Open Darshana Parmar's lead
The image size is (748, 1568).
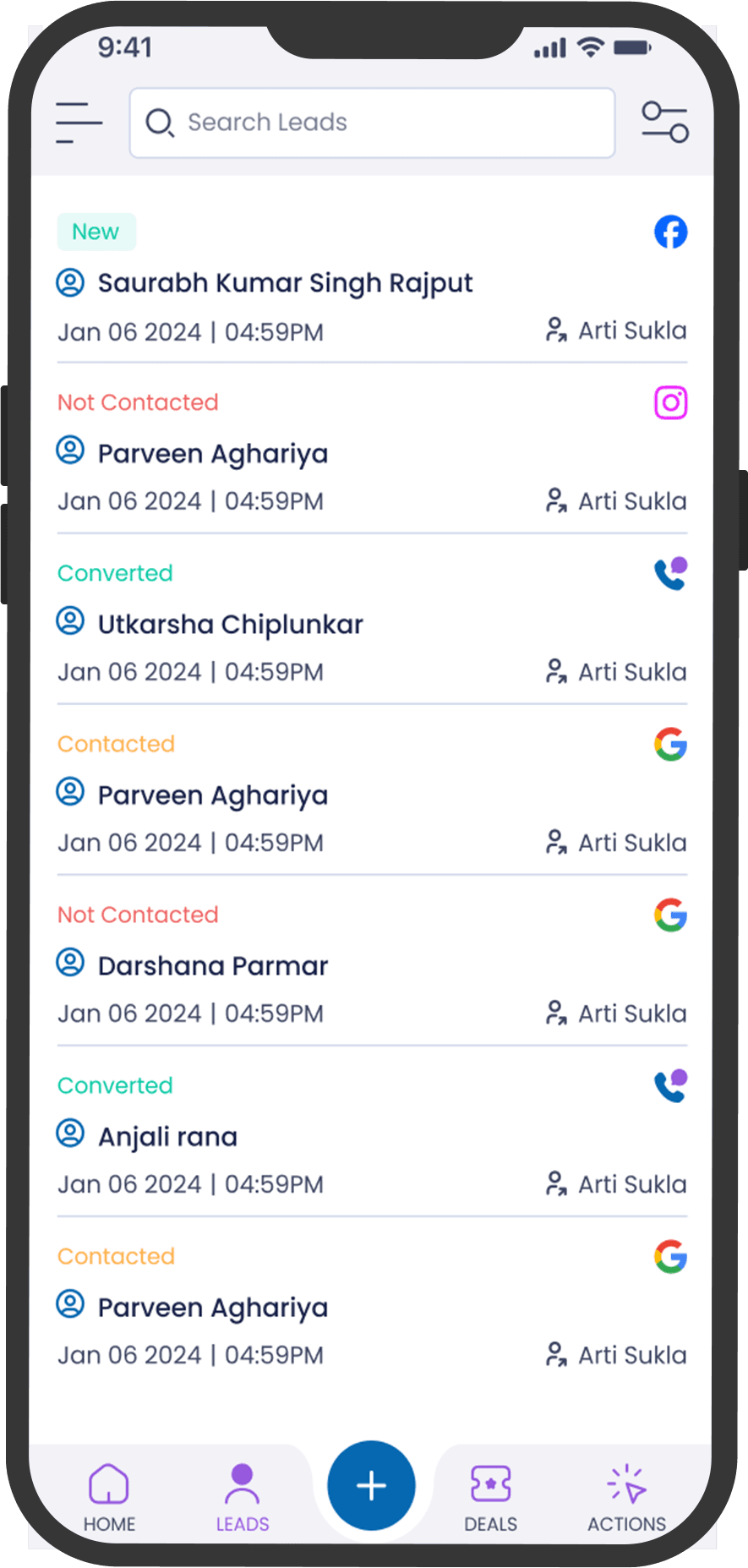[212, 966]
